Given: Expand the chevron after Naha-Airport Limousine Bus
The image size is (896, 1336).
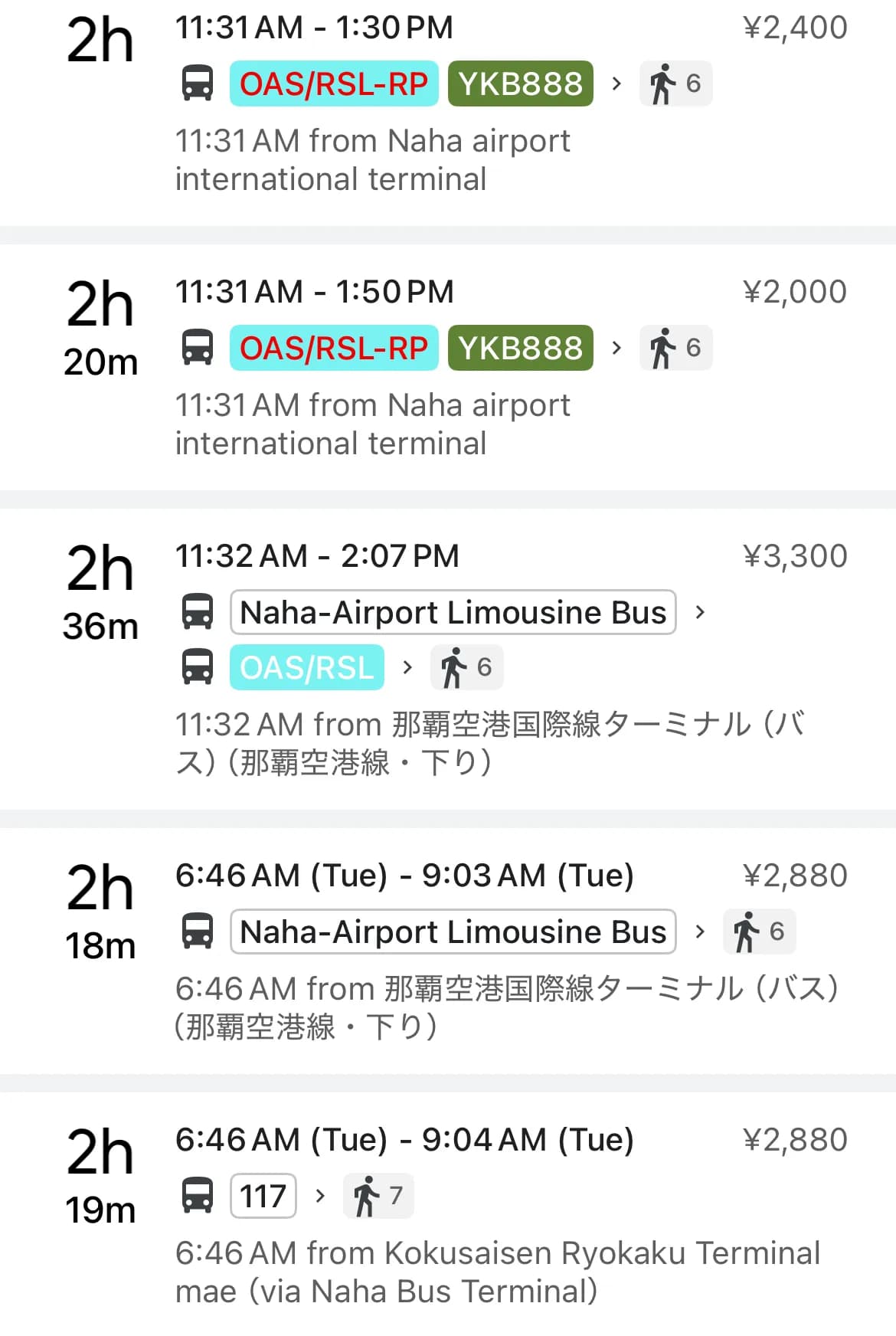Looking at the screenshot, I should pyautogui.click(x=702, y=612).
